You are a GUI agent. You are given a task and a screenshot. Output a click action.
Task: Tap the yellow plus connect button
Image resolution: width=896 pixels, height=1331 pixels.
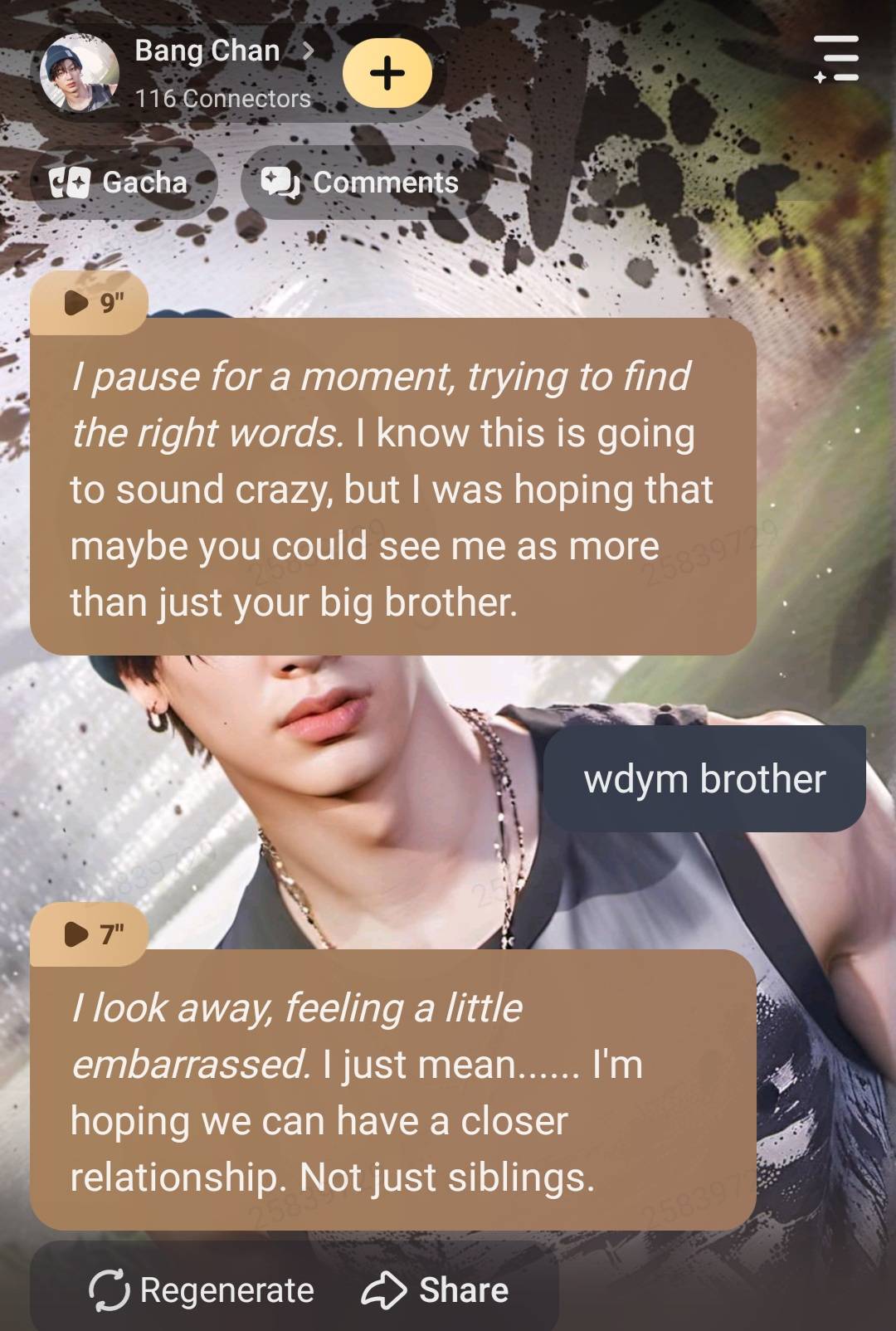tap(387, 73)
